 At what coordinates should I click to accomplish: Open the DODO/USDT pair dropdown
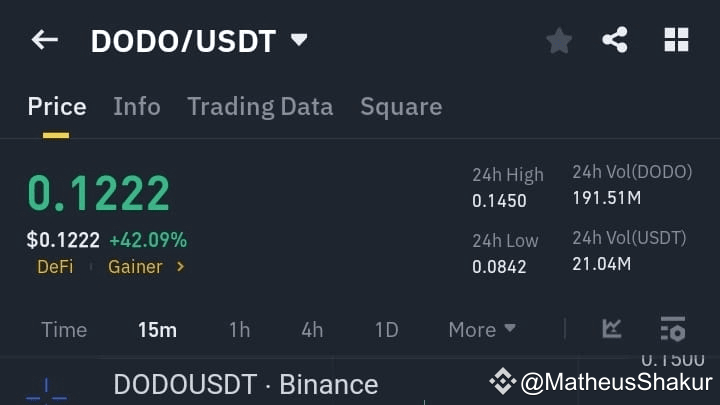tap(299, 40)
